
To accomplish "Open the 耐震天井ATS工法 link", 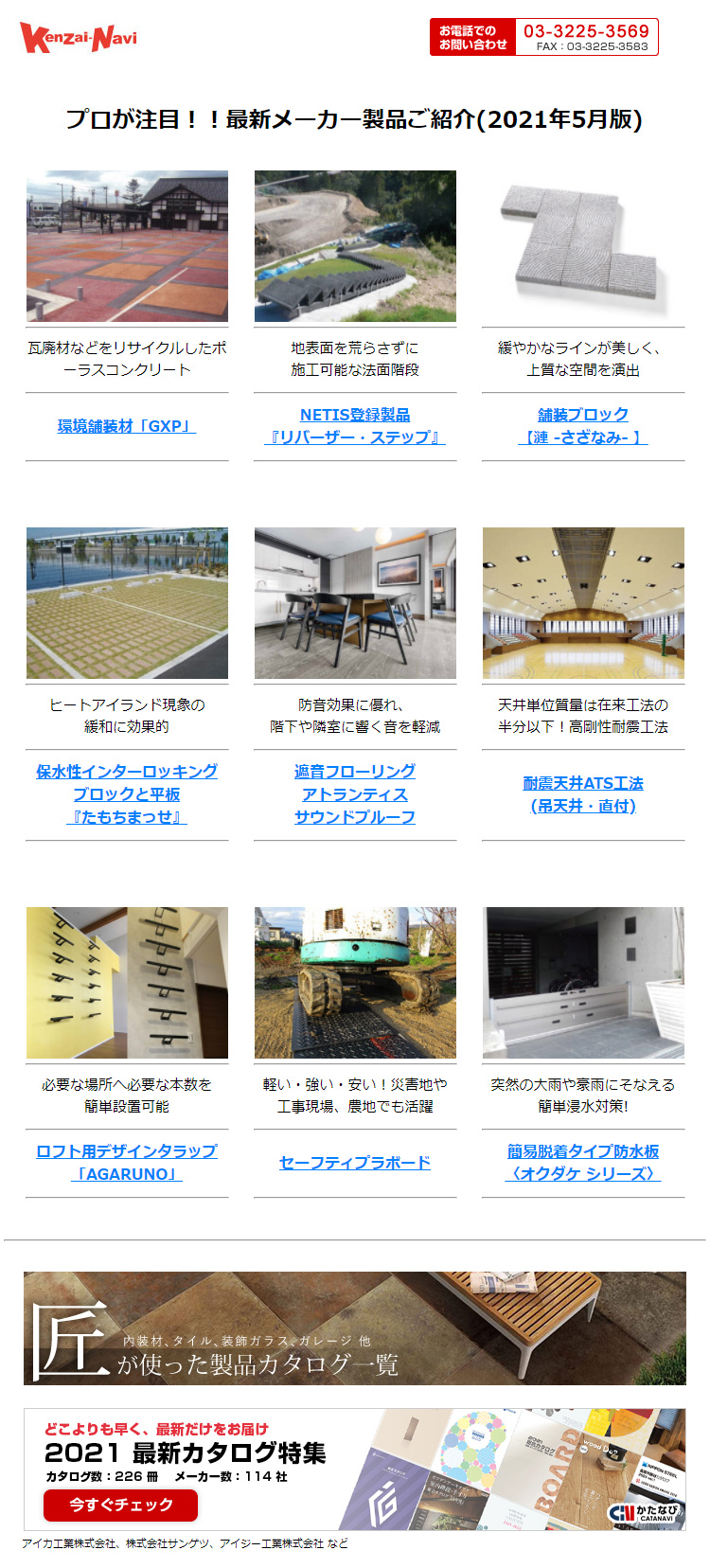I will 583,794.
